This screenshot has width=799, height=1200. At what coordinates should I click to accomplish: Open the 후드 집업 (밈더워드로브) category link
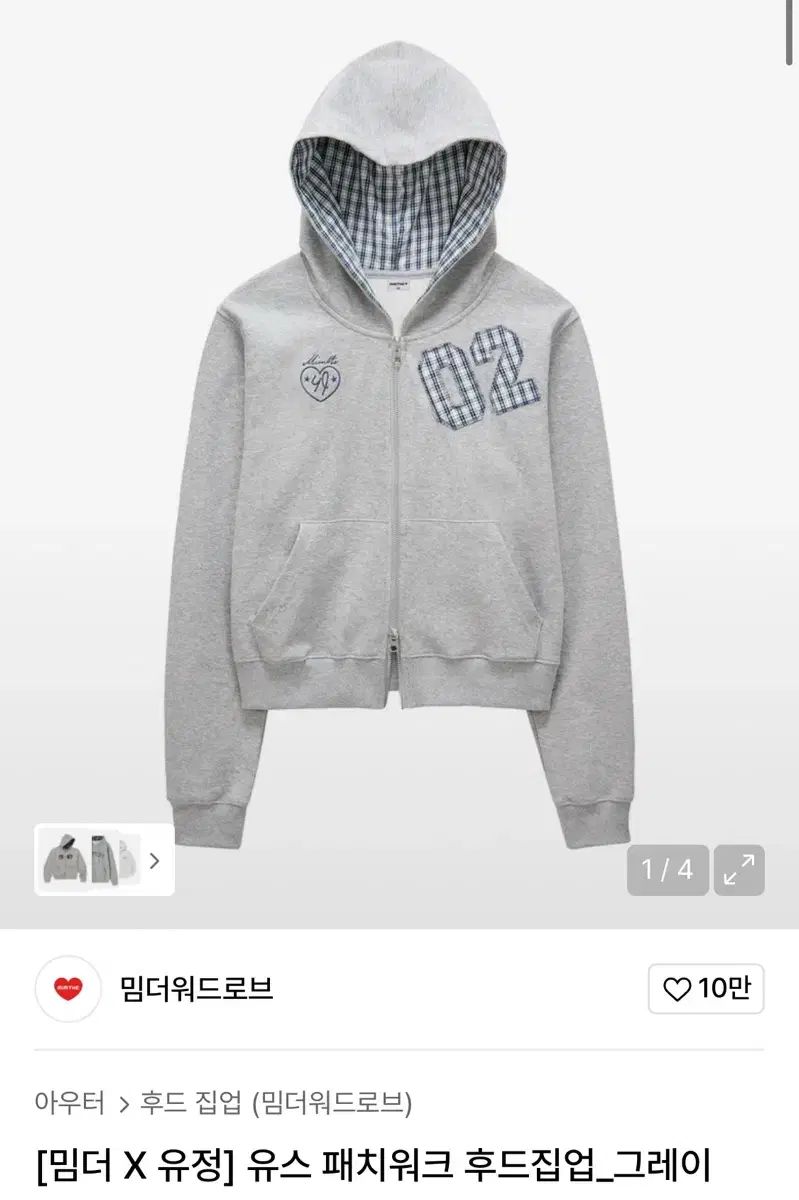click(x=274, y=1103)
